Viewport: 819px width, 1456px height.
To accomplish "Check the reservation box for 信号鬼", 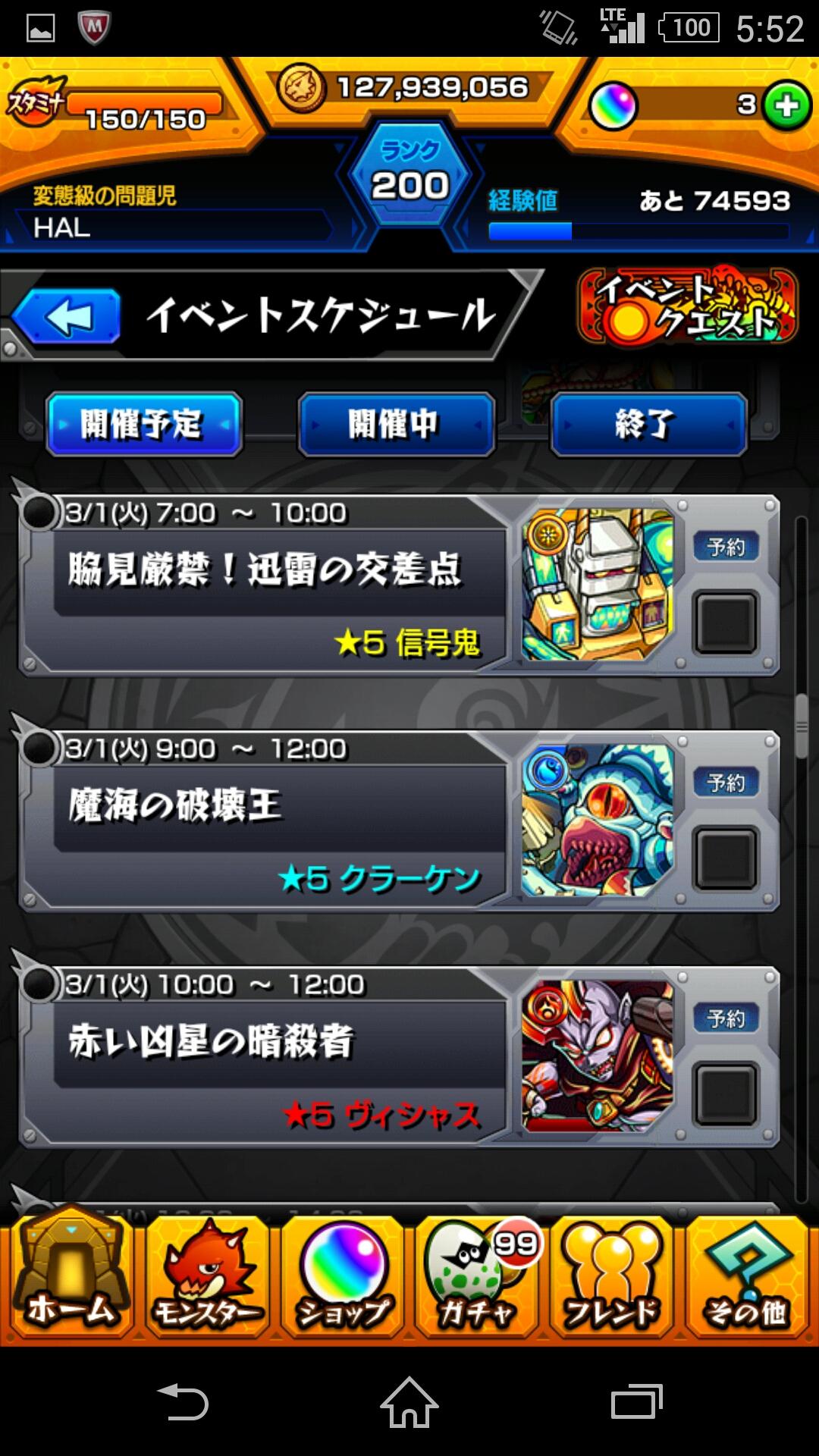I will click(x=726, y=622).
